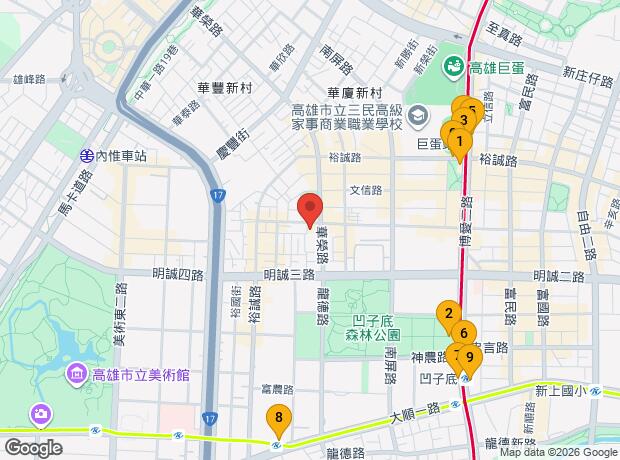The width and height of the screenshot is (620, 460).
Task: Tap the red location pin near 華榮路
Action: pyautogui.click(x=310, y=210)
